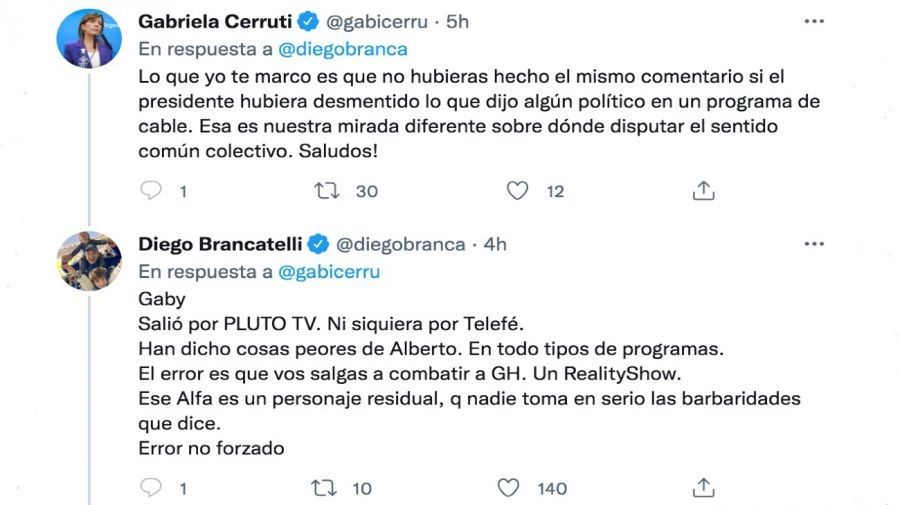Open Diego Brancatelli's name link
900x505 pixels.
click(219, 244)
